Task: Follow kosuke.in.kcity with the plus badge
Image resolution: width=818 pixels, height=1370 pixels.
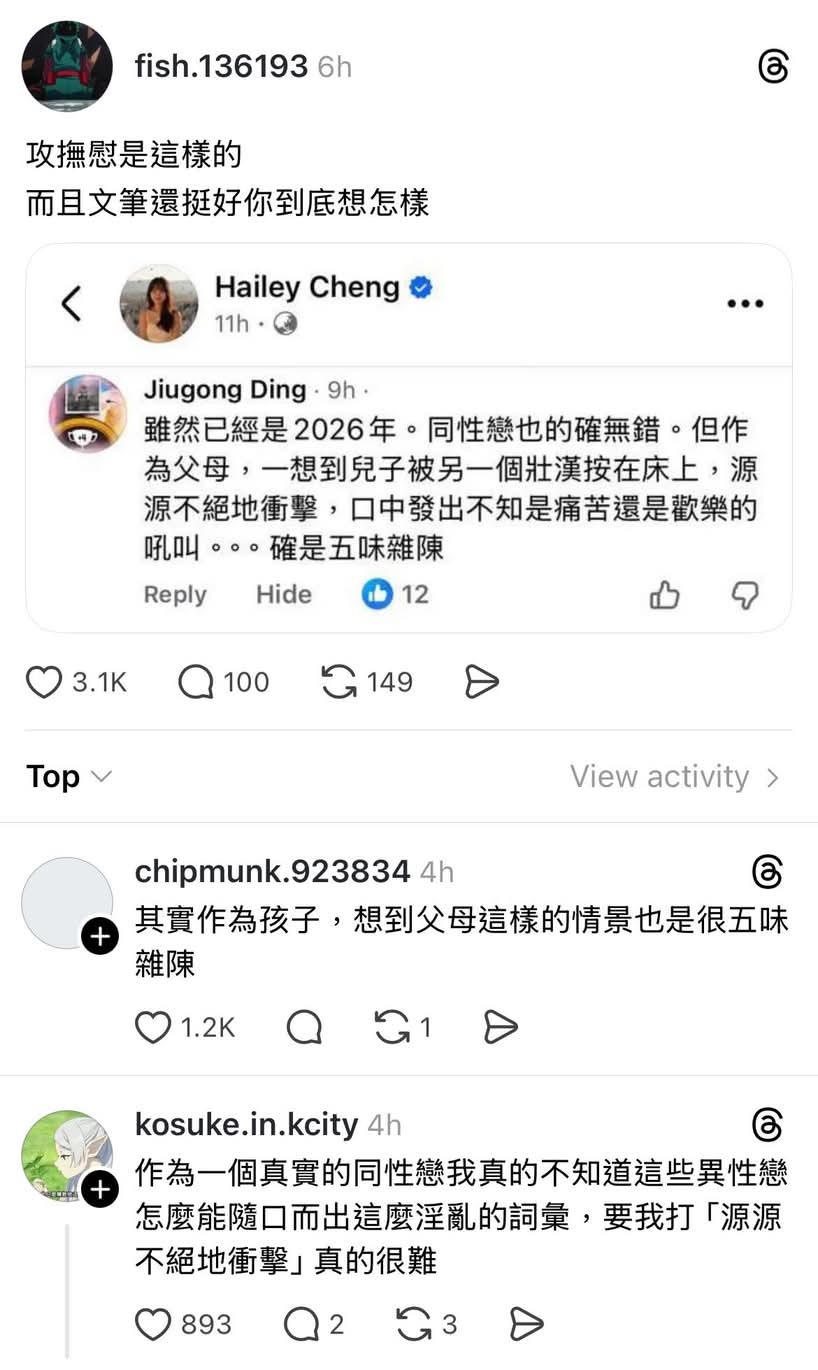Action: [99, 1190]
